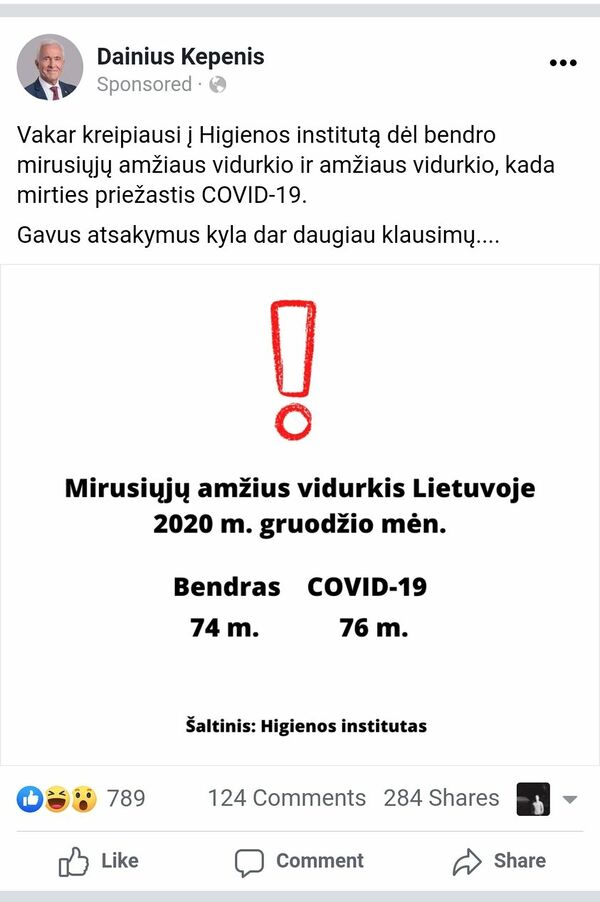
Task: View the 789 reactions list
Action: click(x=82, y=798)
